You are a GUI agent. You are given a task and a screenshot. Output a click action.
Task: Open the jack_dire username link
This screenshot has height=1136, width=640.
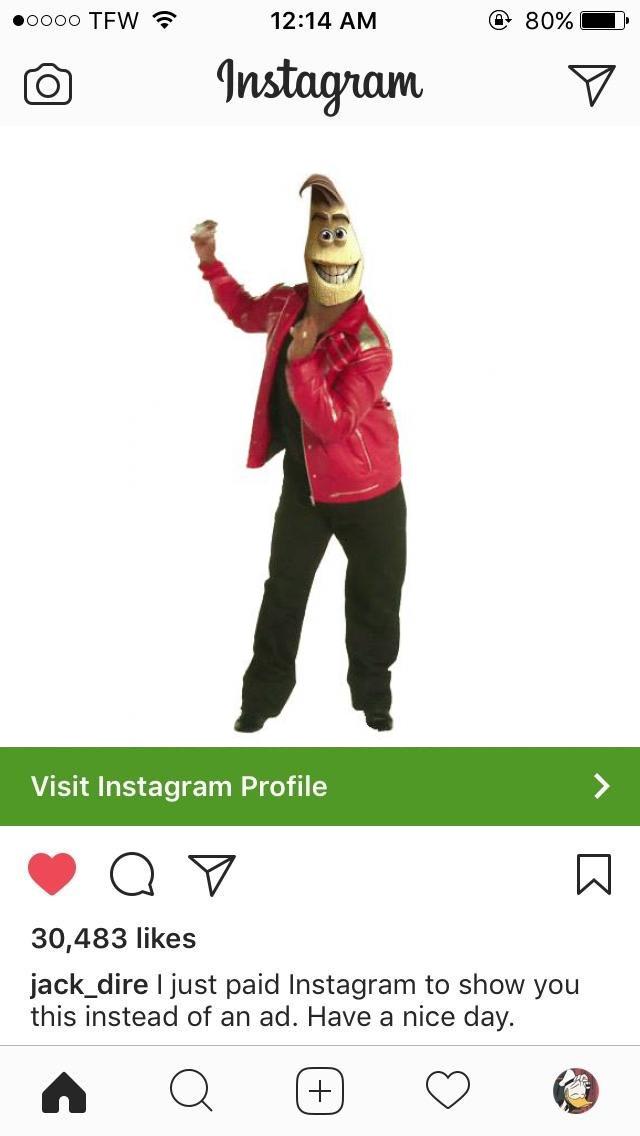[89, 984]
